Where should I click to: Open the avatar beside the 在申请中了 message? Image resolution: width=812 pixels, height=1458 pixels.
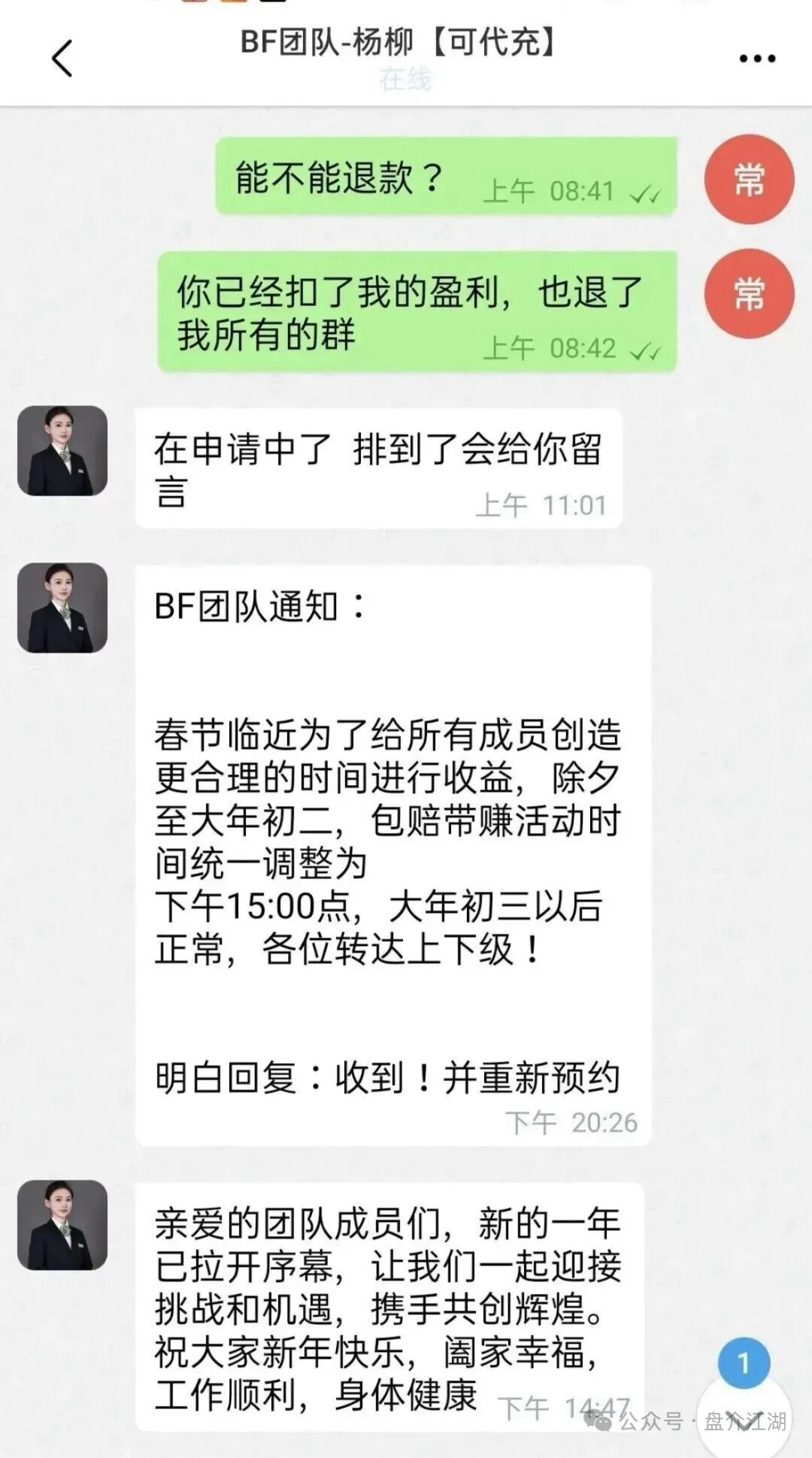[x=62, y=450]
